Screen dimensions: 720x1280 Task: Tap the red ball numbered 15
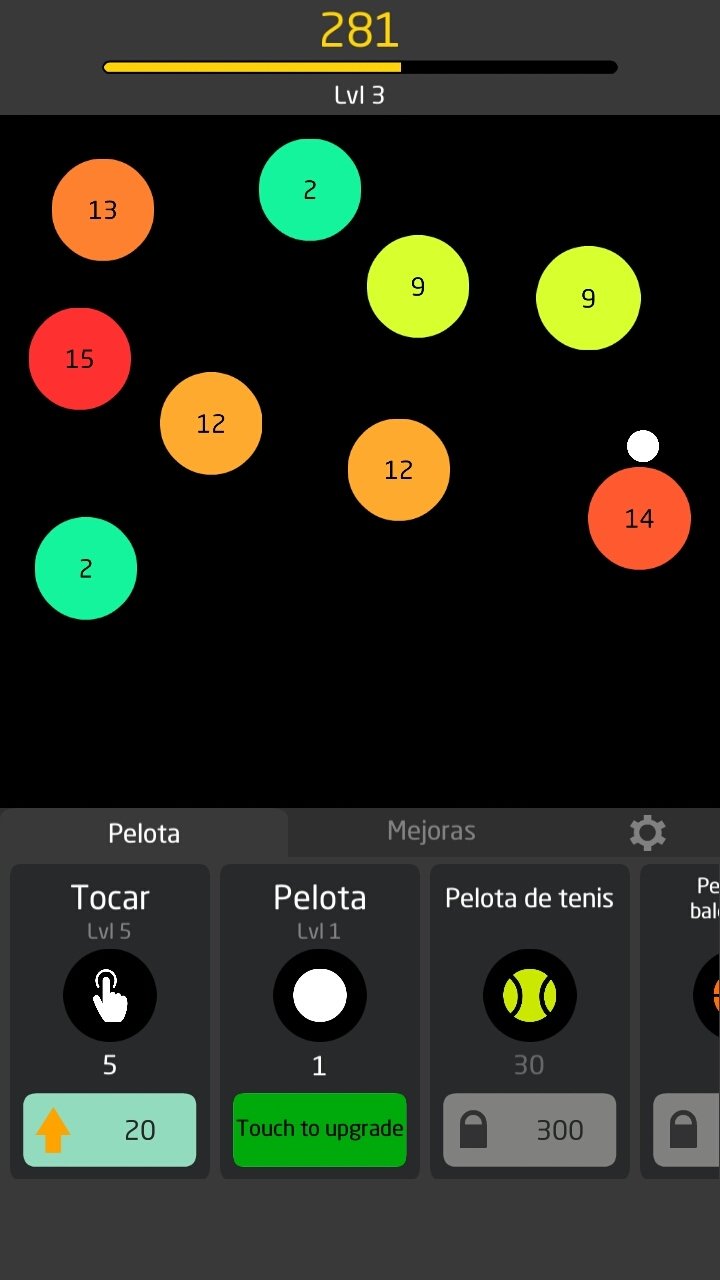pos(80,359)
